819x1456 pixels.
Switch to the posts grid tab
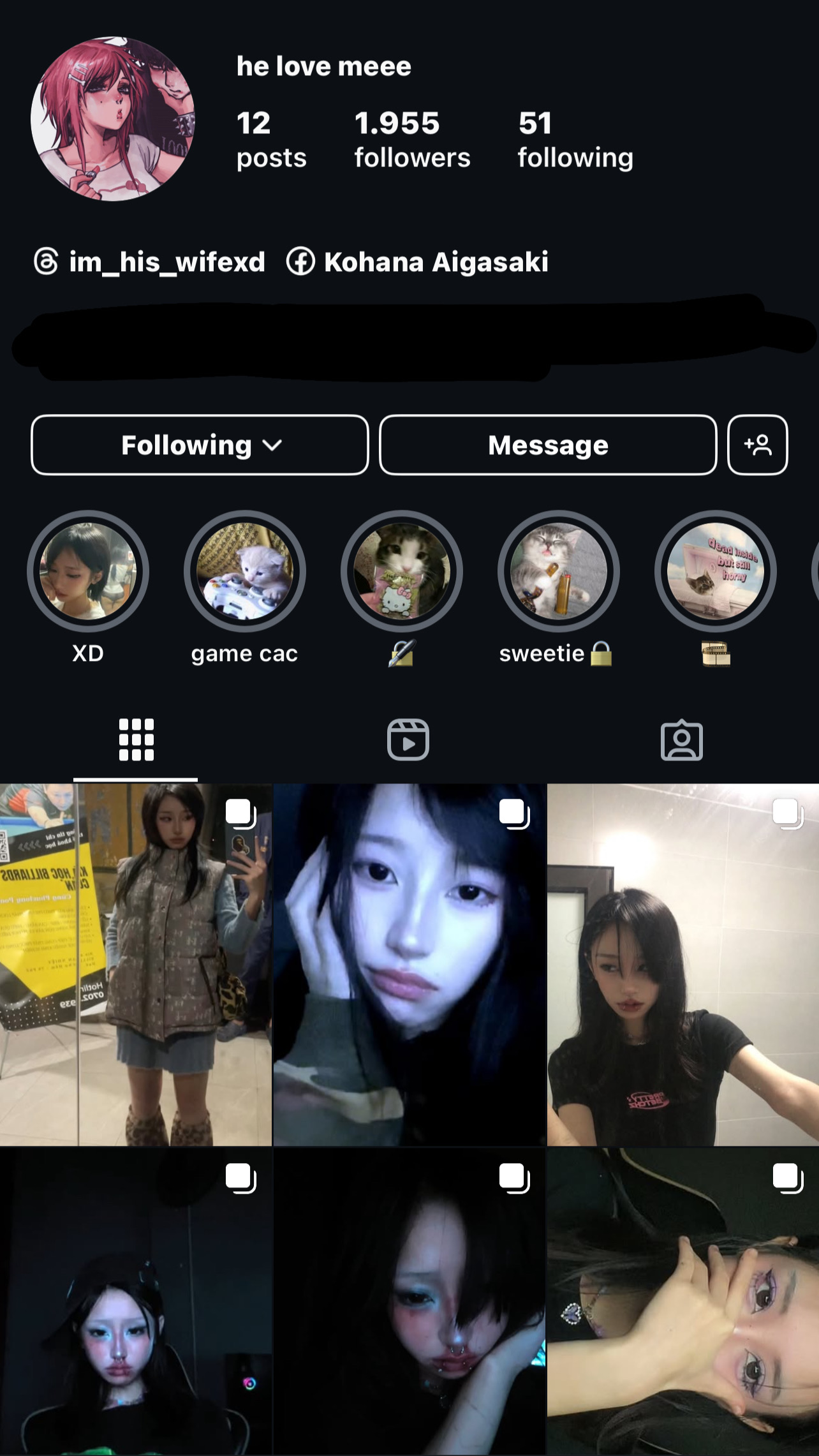(136, 740)
